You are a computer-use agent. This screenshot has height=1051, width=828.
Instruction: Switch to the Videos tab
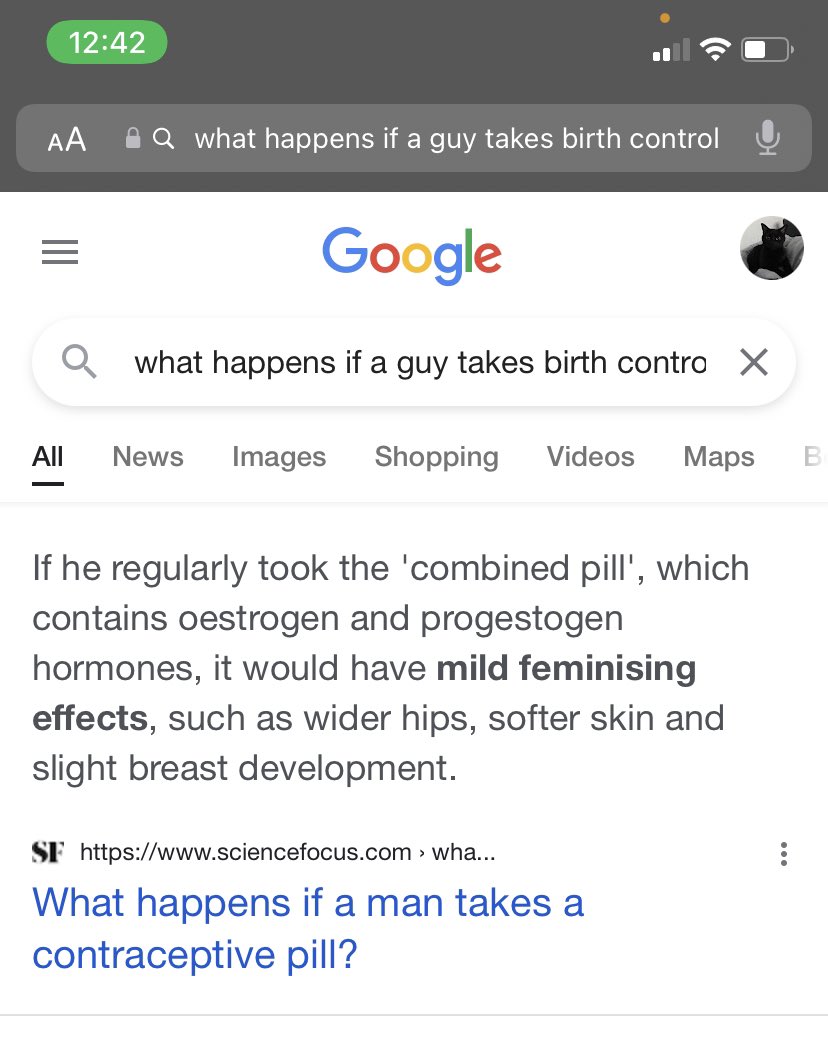point(590,457)
